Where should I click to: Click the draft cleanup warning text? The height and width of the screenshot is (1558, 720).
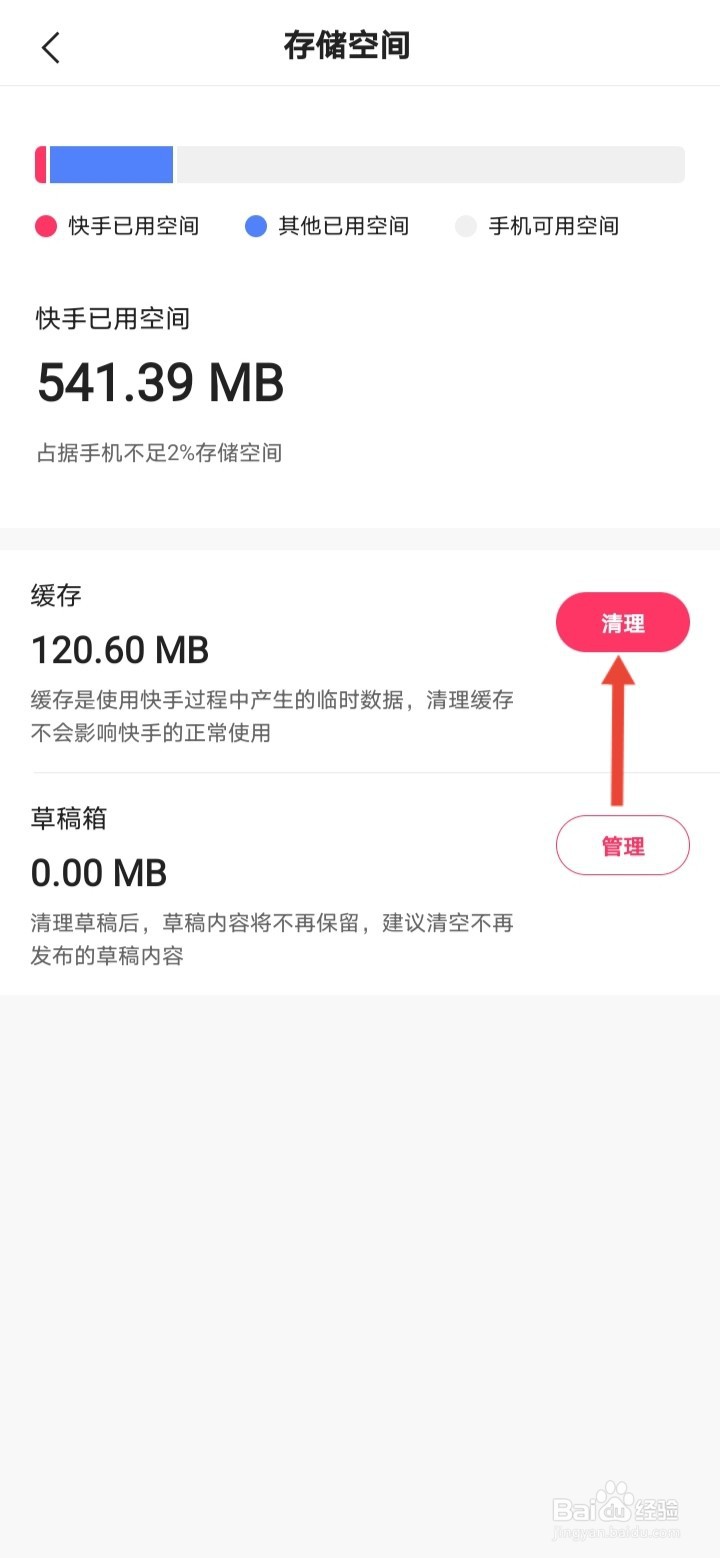270,938
